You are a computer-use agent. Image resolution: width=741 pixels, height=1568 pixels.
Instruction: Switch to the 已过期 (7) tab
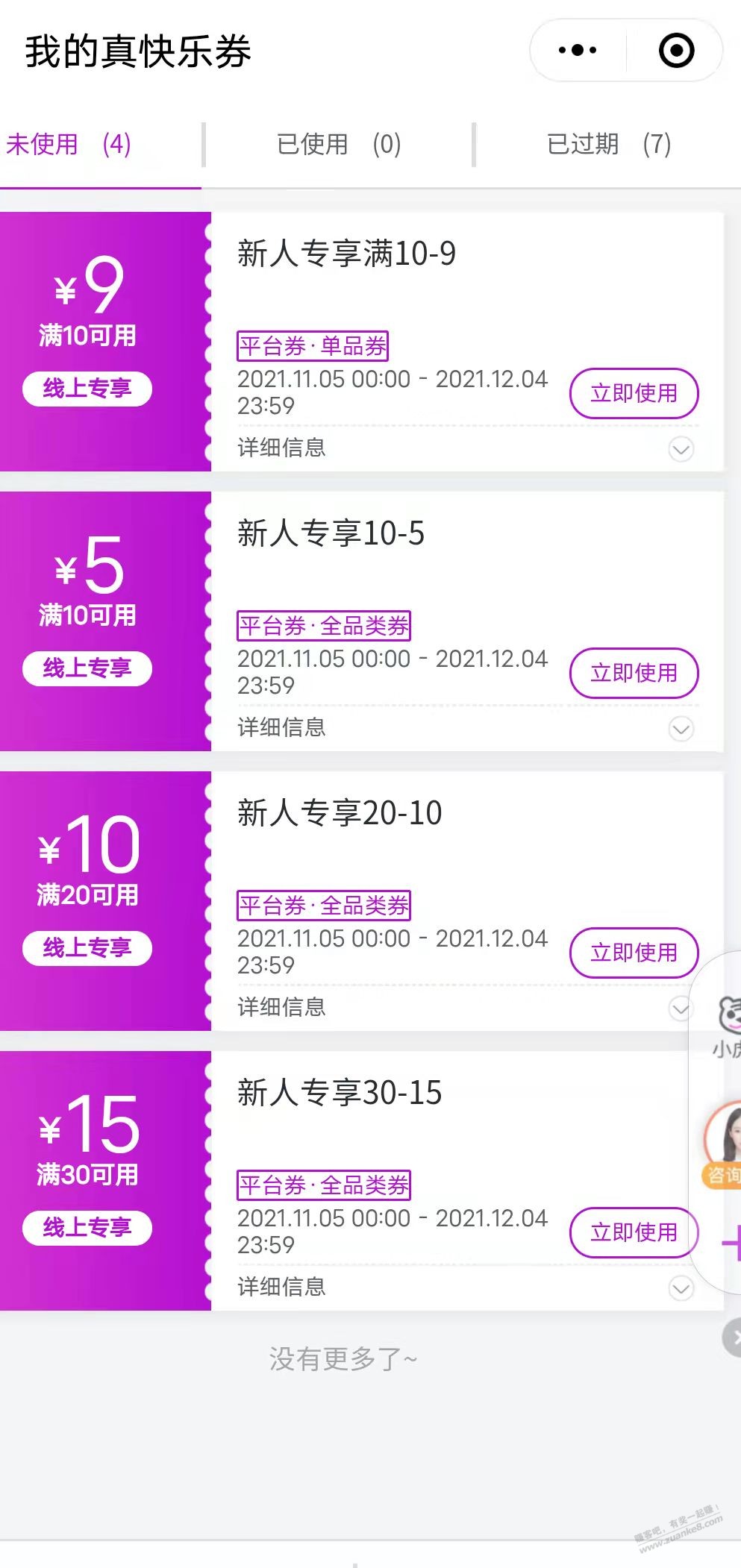[x=608, y=144]
